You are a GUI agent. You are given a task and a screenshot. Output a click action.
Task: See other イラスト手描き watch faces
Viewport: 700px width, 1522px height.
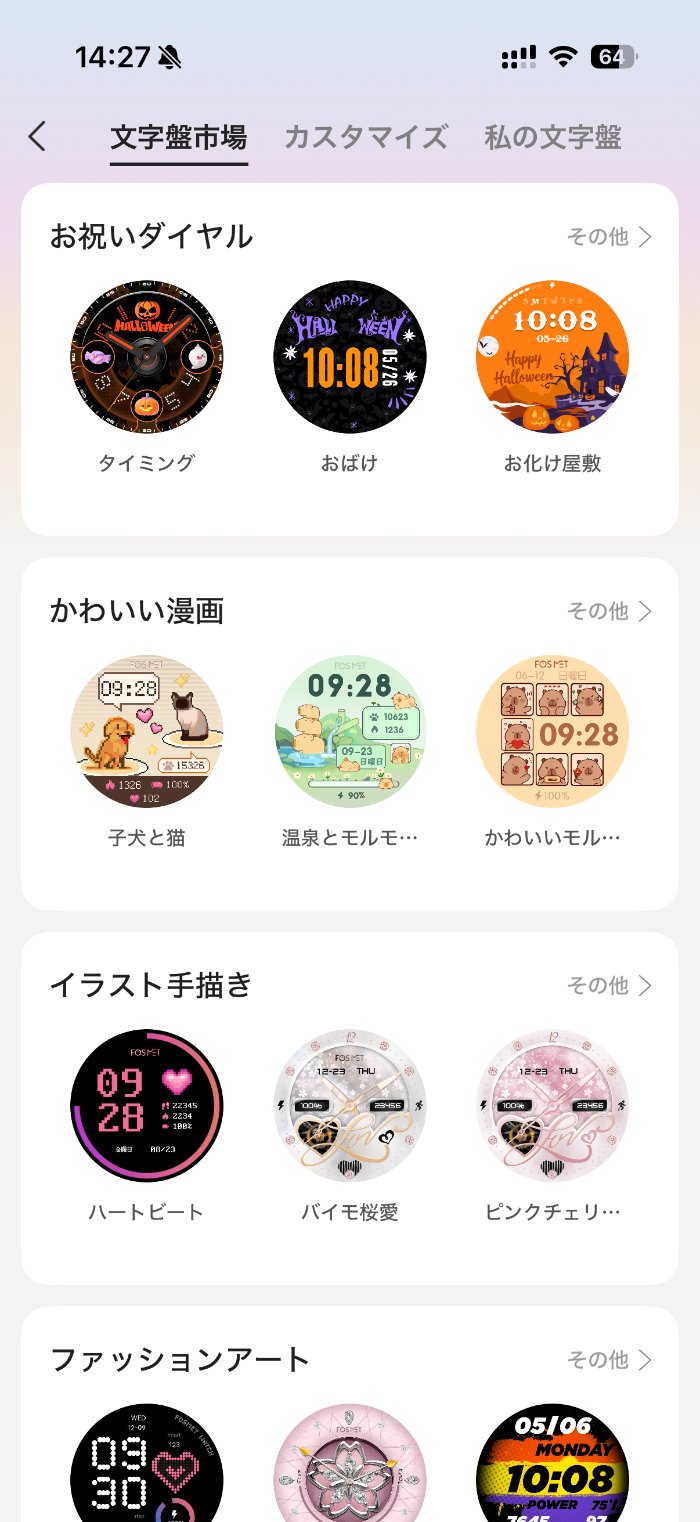tap(609, 986)
